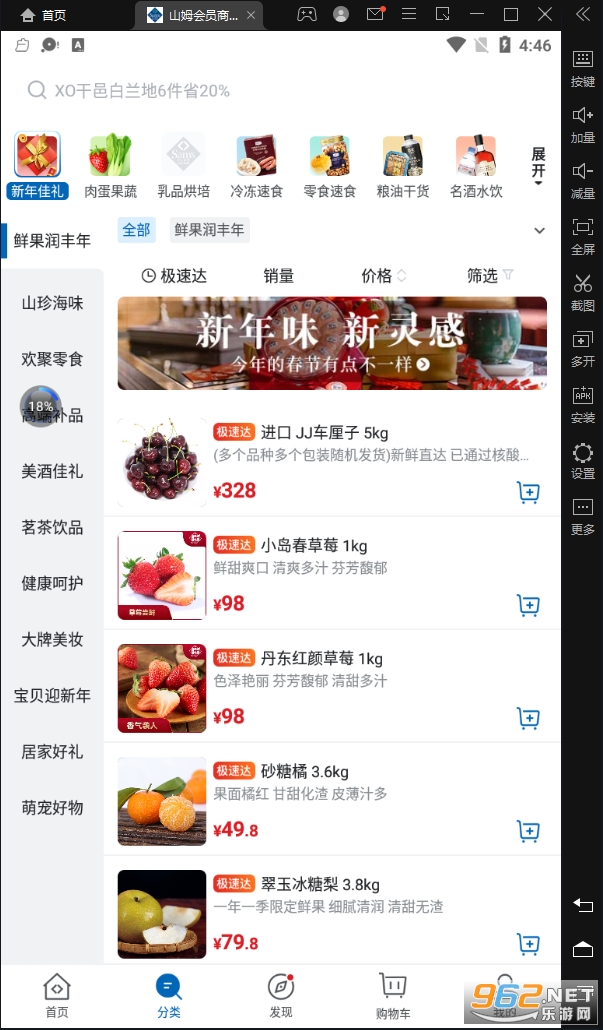603x1030 pixels.
Task: Open 美酒佳礼 in the side menu
Action: coord(52,472)
